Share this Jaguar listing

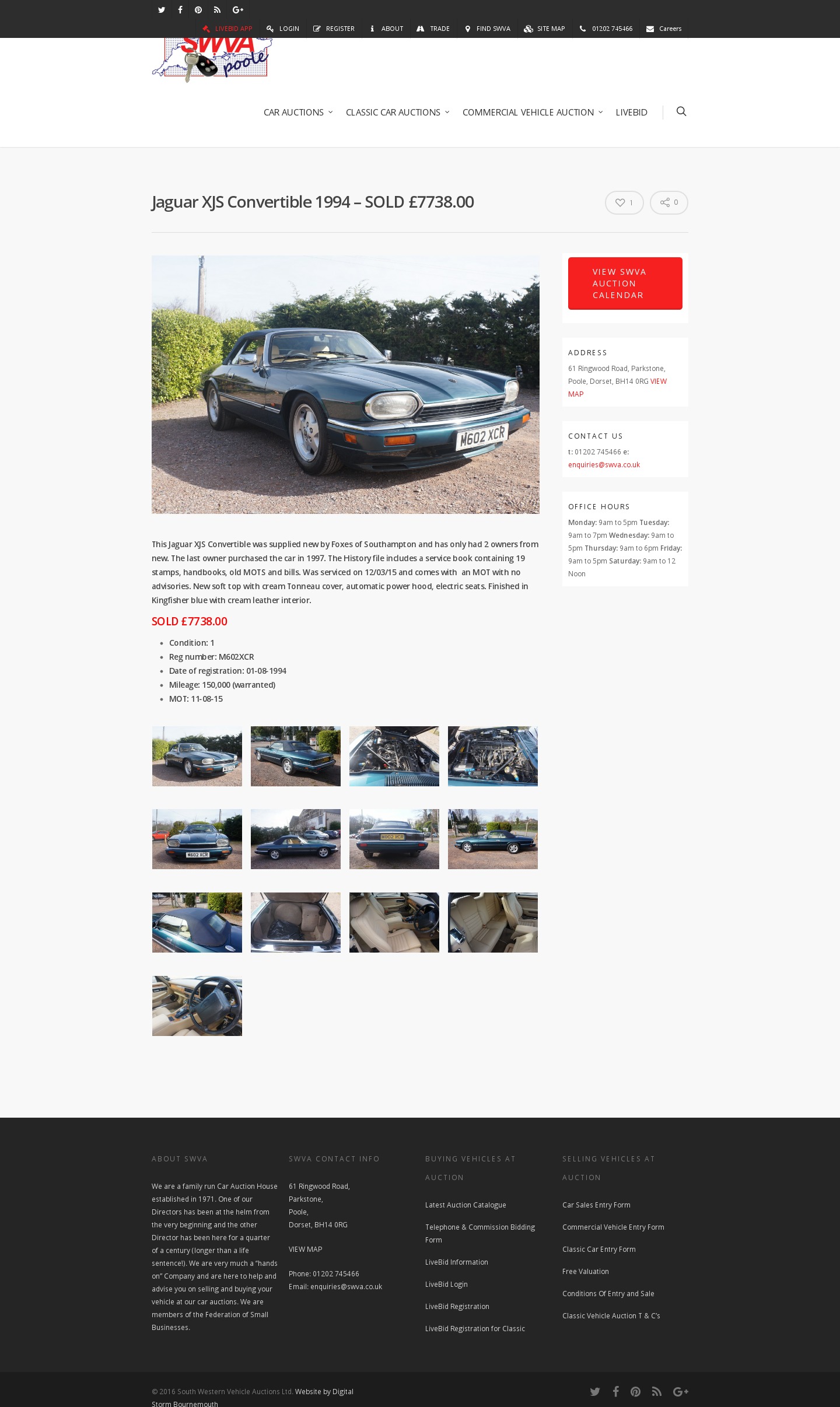[668, 202]
